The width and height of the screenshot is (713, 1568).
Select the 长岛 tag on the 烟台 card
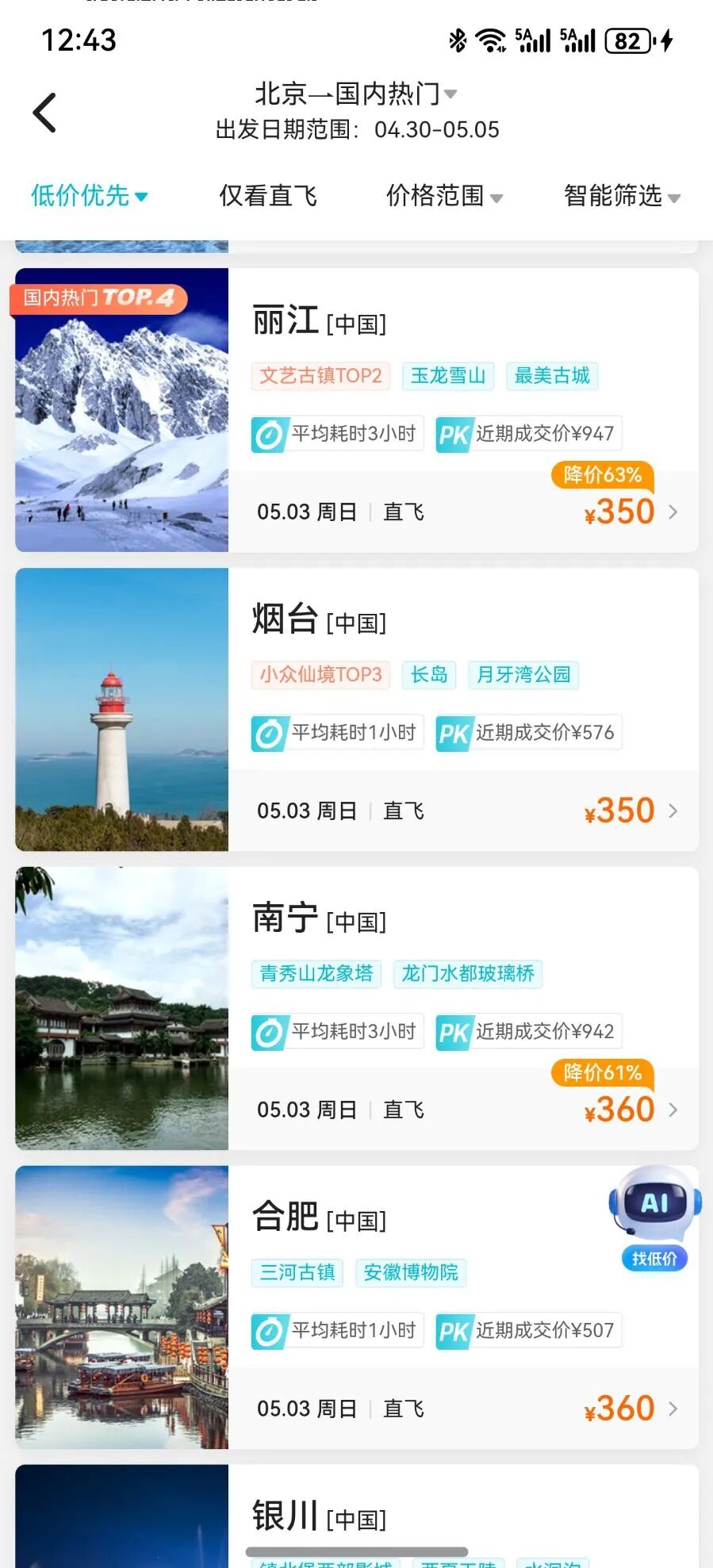pyautogui.click(x=428, y=675)
